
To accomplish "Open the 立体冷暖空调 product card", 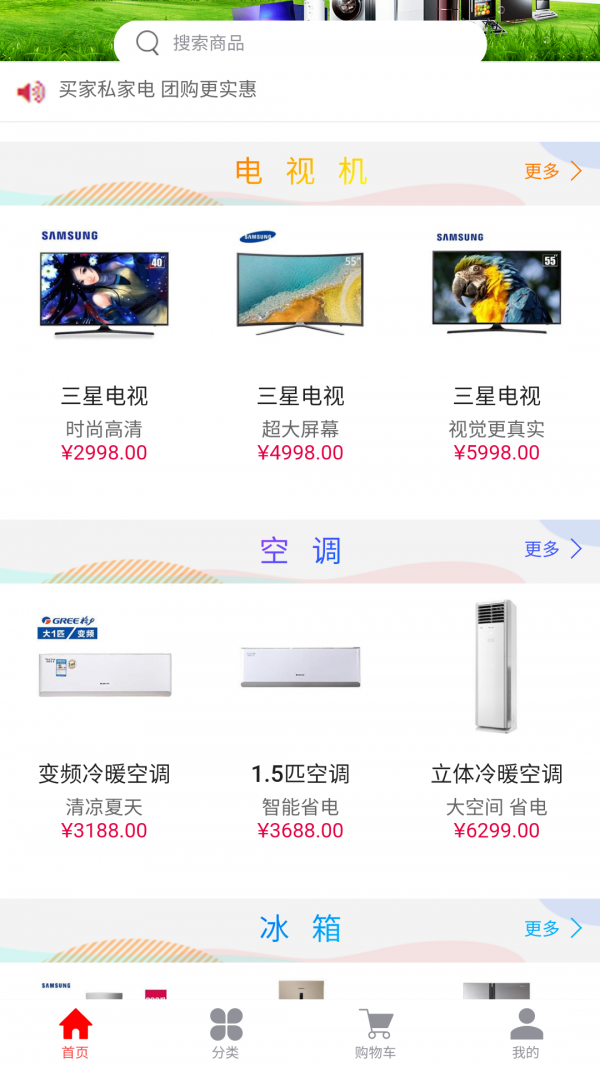I will [496, 720].
